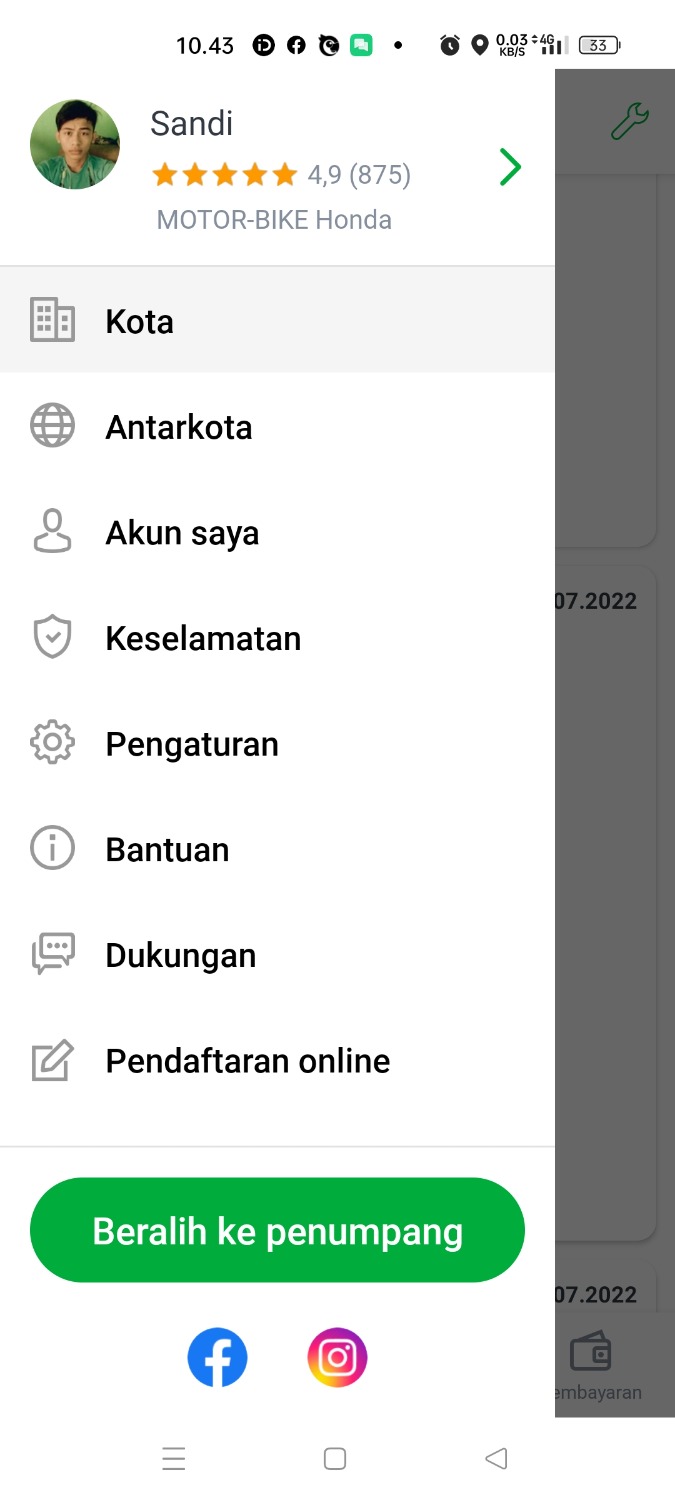The height and width of the screenshot is (1500, 675).
Task: Open recent apps from the navigation bar
Action: (x=174, y=1459)
